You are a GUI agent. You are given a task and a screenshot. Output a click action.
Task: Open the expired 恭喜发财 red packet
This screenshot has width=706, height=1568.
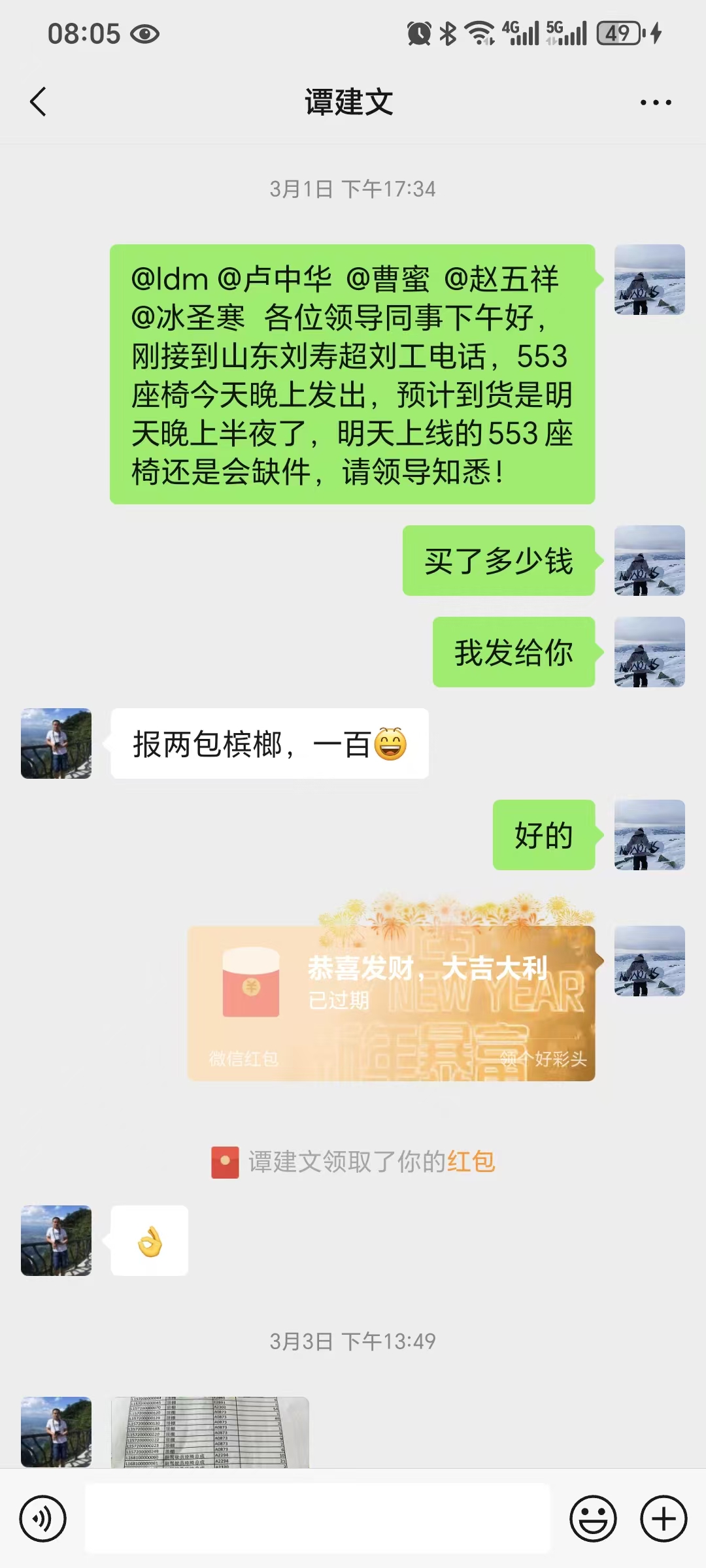(x=392, y=1003)
